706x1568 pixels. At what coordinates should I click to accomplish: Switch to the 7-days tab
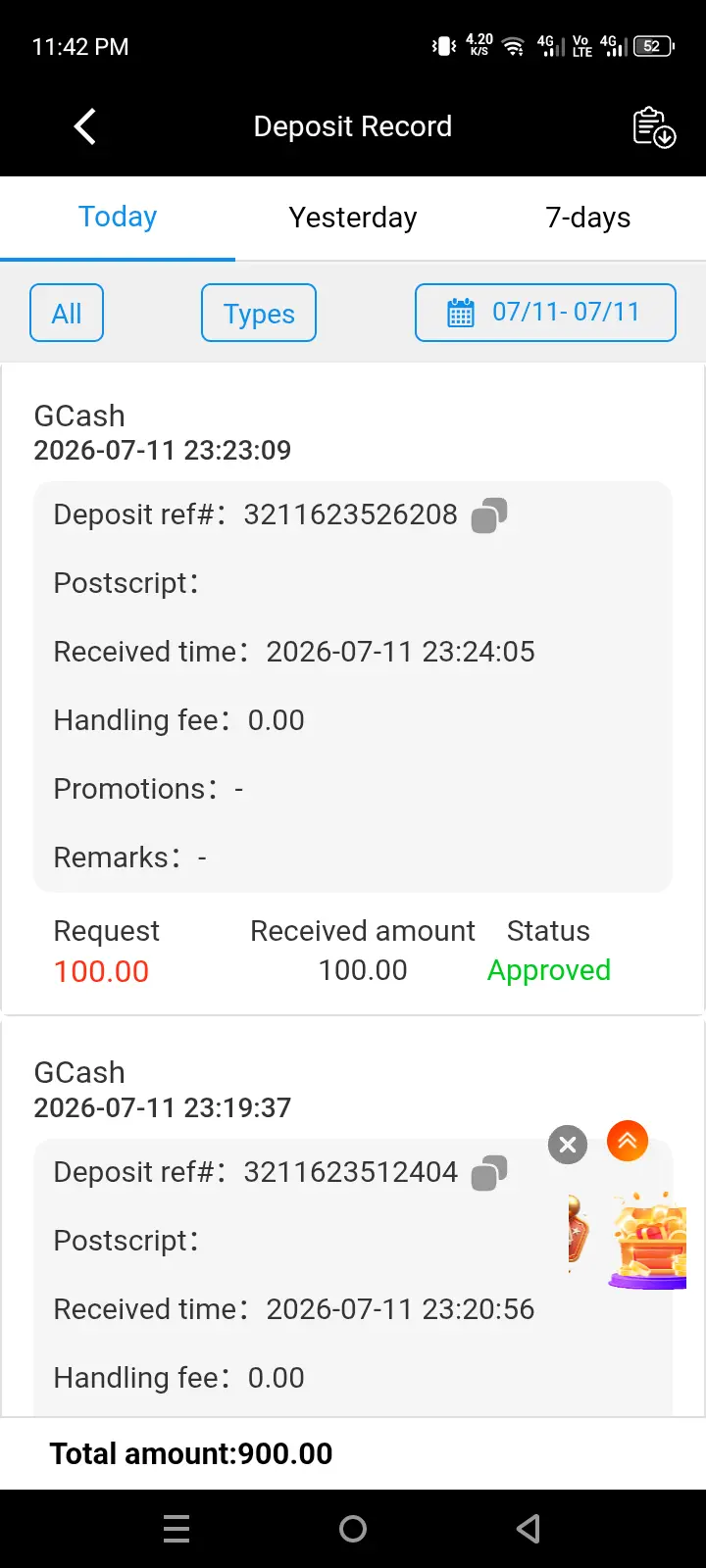tap(588, 218)
